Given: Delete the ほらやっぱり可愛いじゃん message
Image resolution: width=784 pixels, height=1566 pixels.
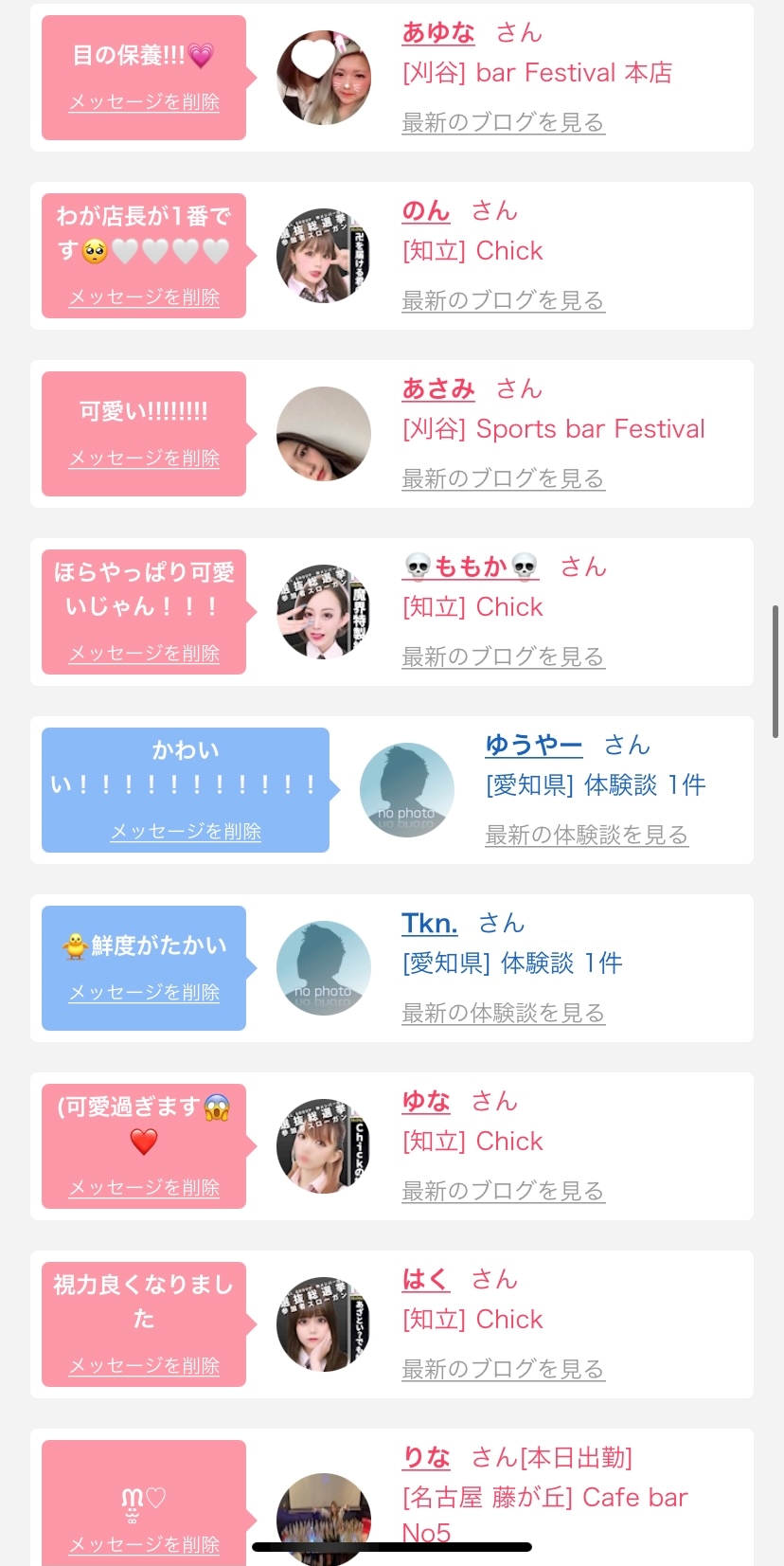Looking at the screenshot, I should pos(144,654).
